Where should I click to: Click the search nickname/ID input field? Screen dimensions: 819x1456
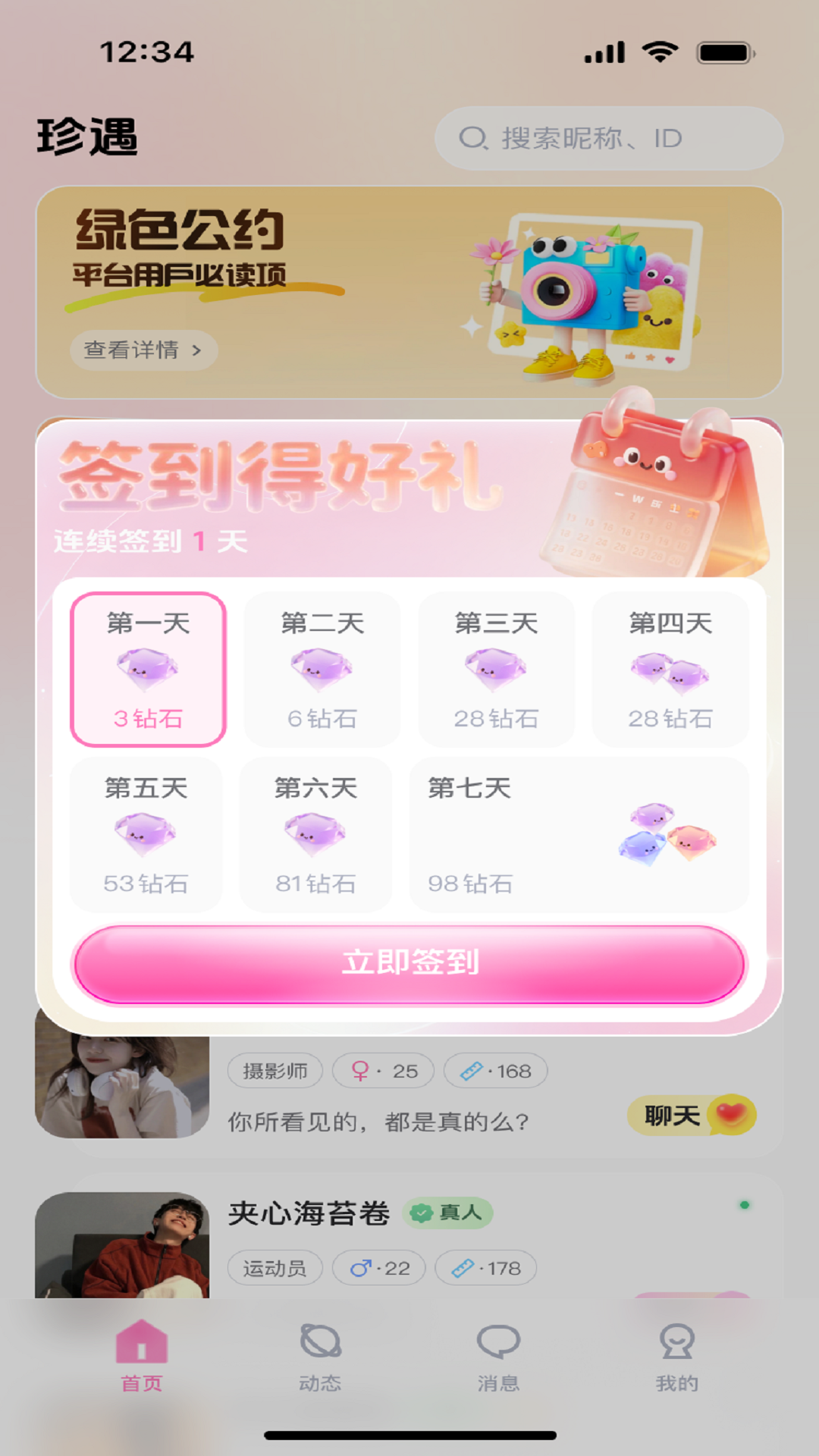click(x=607, y=137)
